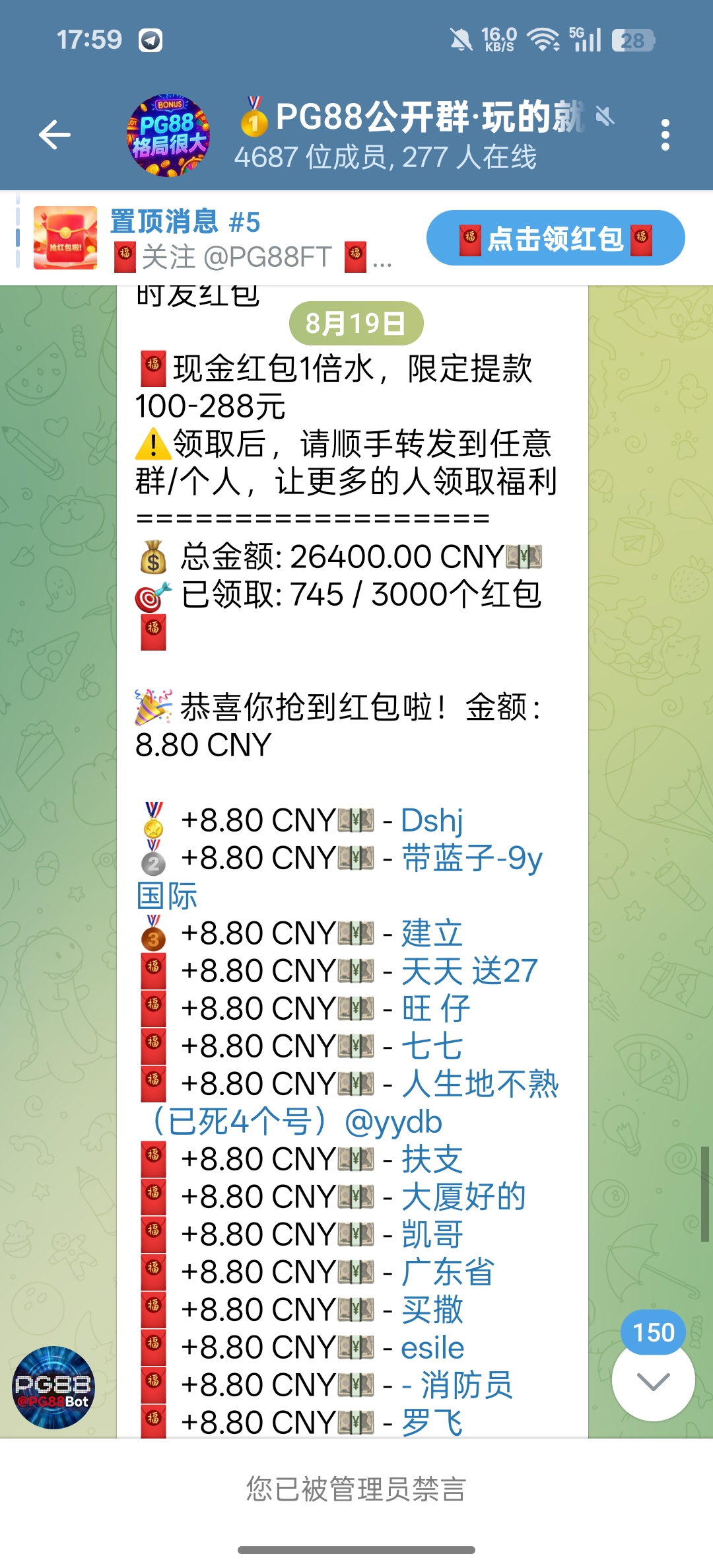The height and width of the screenshot is (1568, 713).
Task: View 扶支's profile
Action: point(432,1159)
